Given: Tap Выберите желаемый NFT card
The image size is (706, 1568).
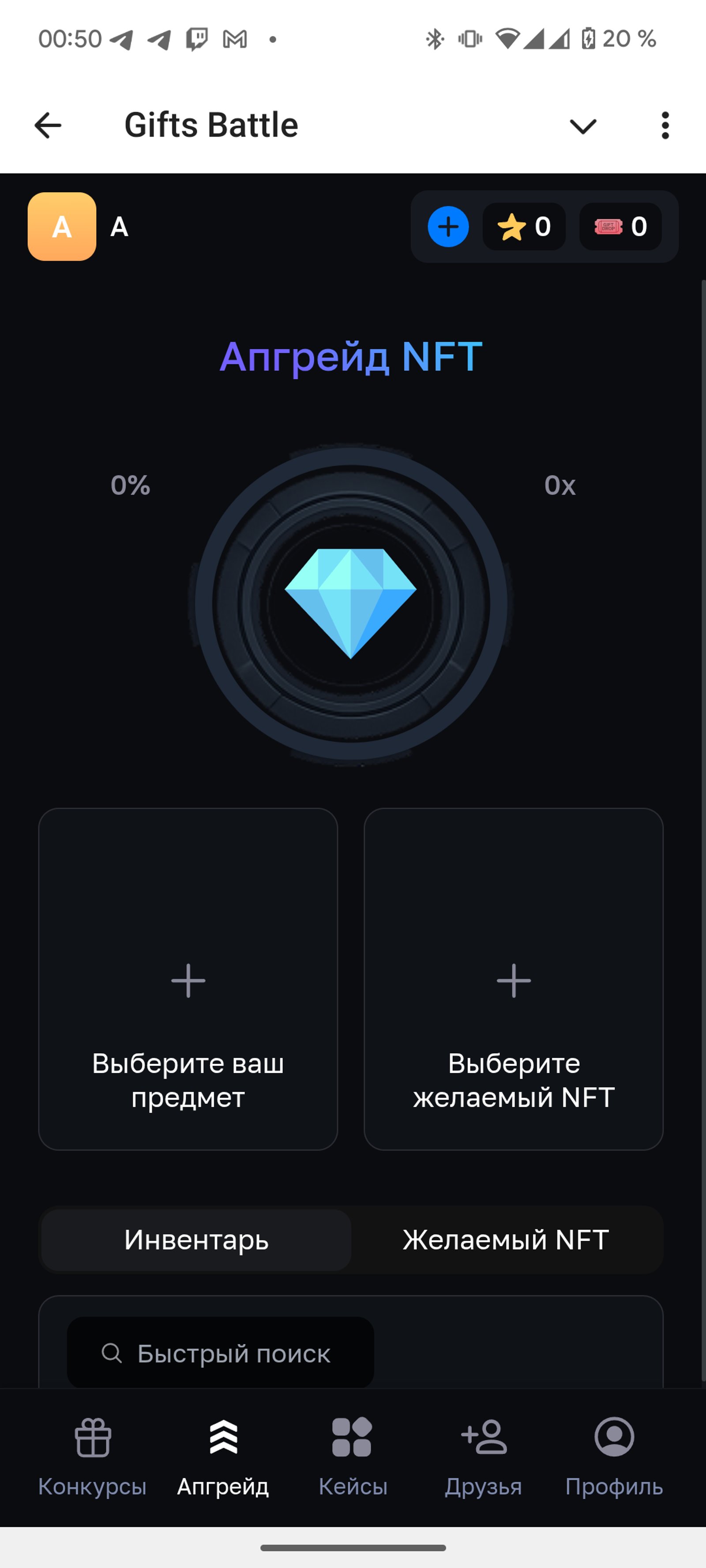Looking at the screenshot, I should click(x=514, y=980).
